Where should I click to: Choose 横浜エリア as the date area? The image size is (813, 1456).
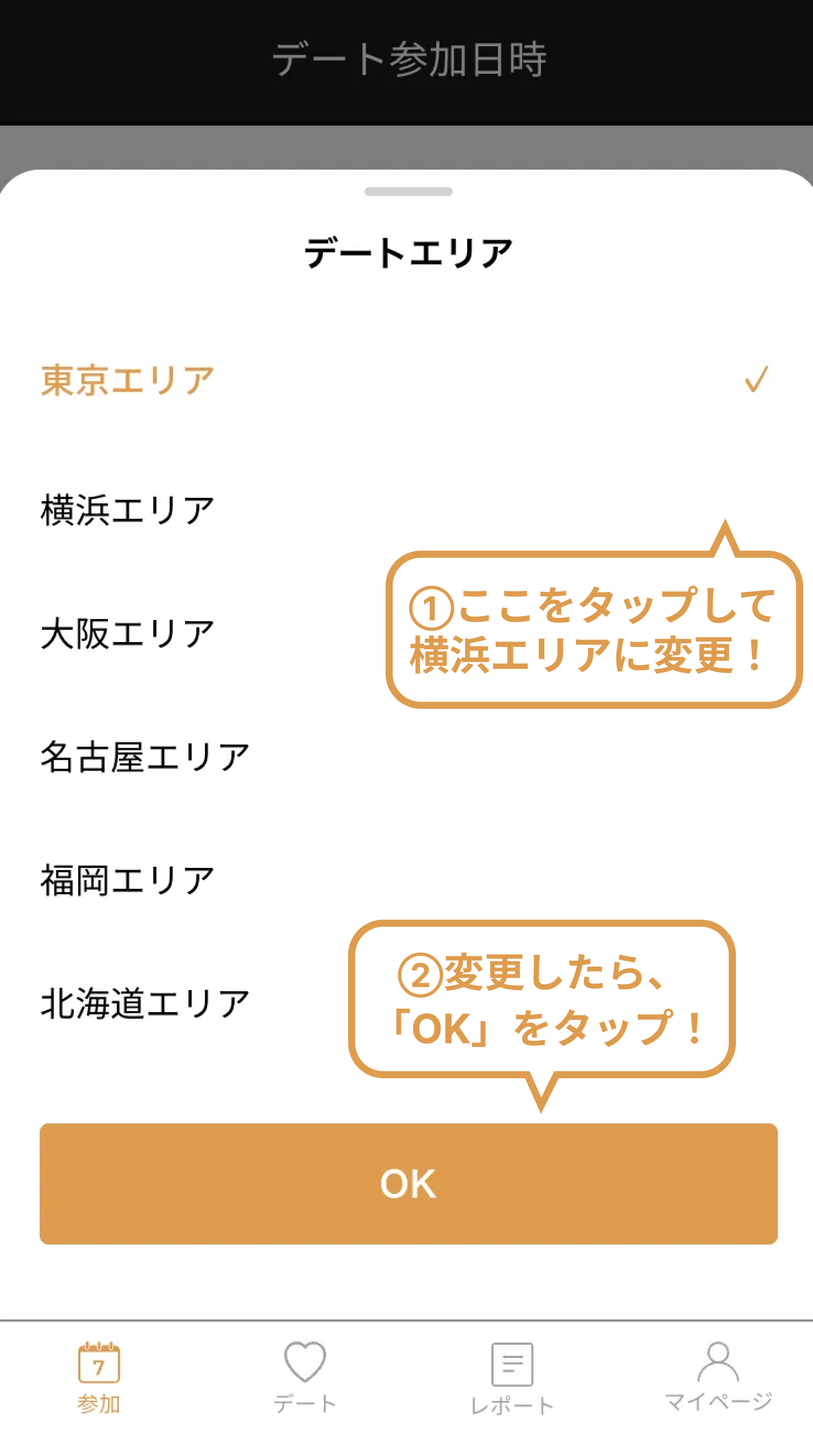(128, 509)
